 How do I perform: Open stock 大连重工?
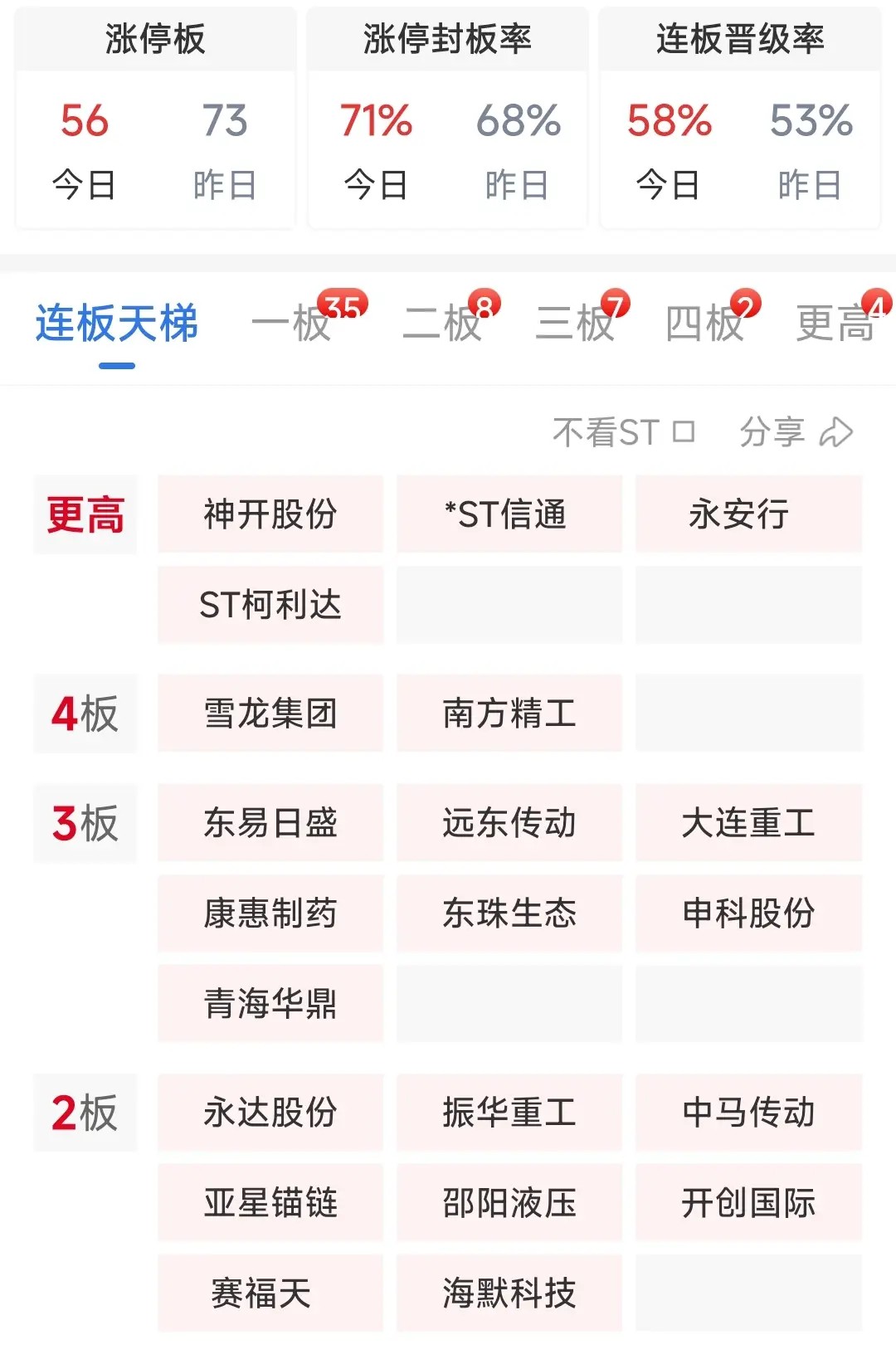(x=748, y=823)
